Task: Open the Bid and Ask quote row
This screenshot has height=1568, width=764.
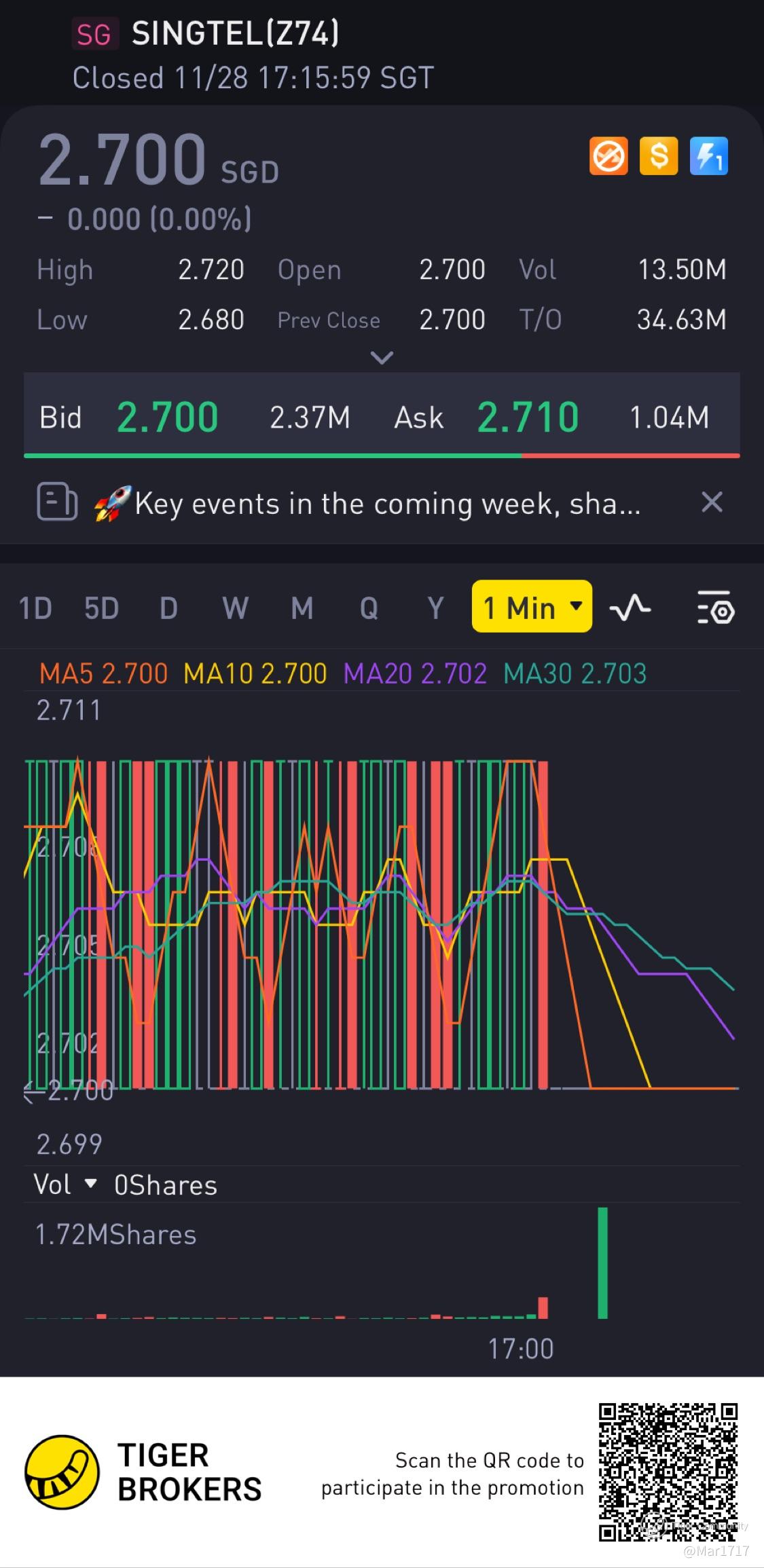Action: click(382, 417)
